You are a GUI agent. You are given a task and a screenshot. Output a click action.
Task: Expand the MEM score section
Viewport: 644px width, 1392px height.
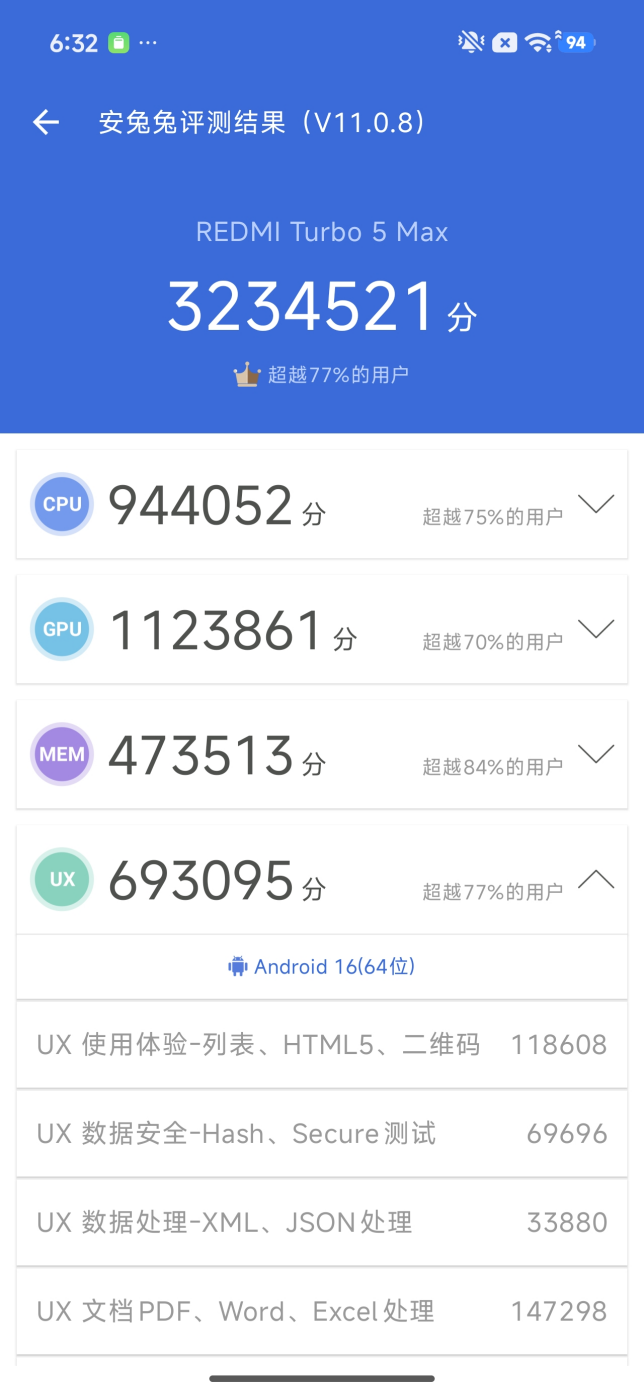596,755
